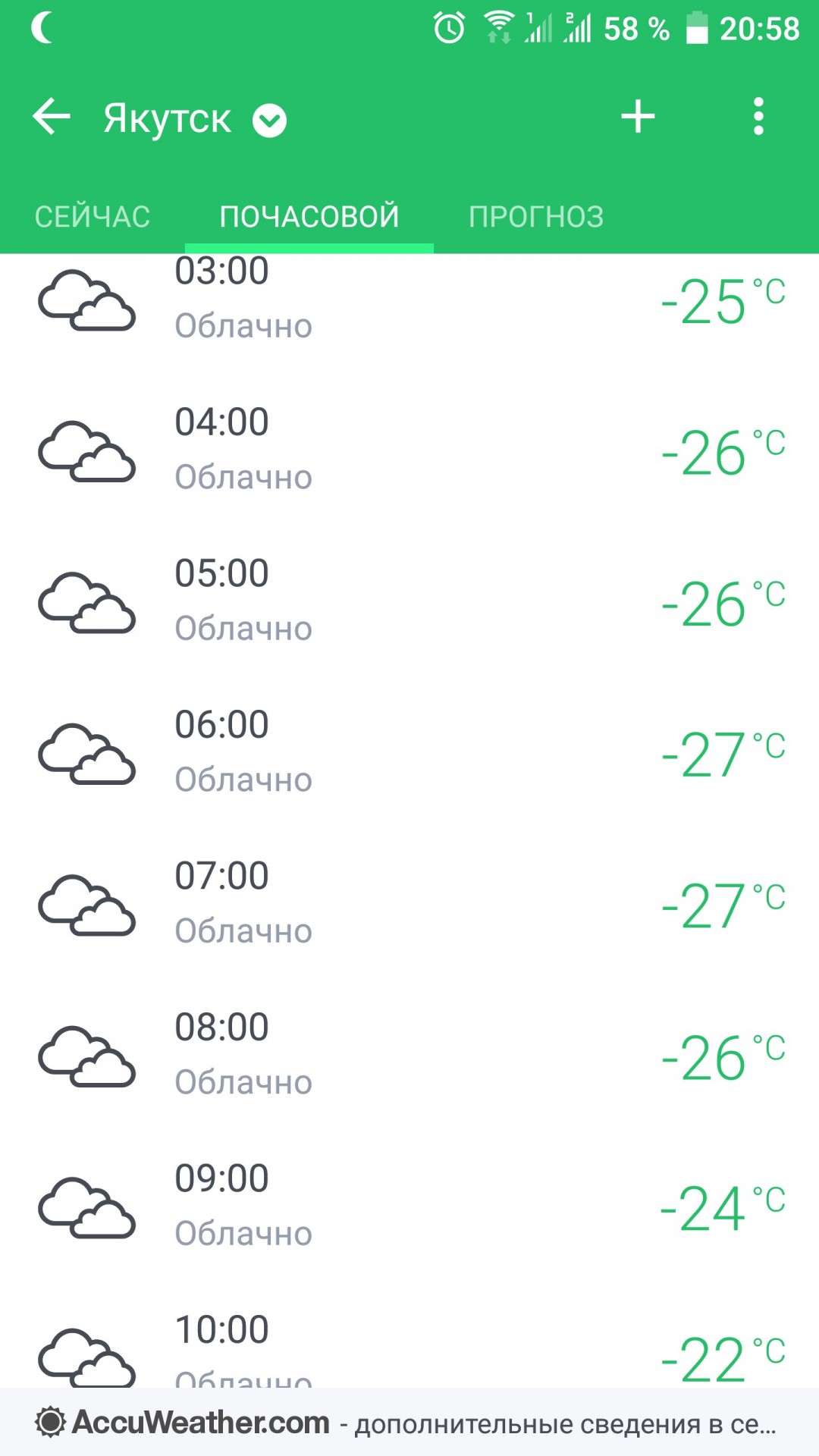Switch to the СЕЙЧАС tab
The width and height of the screenshot is (819, 1456).
click(93, 217)
